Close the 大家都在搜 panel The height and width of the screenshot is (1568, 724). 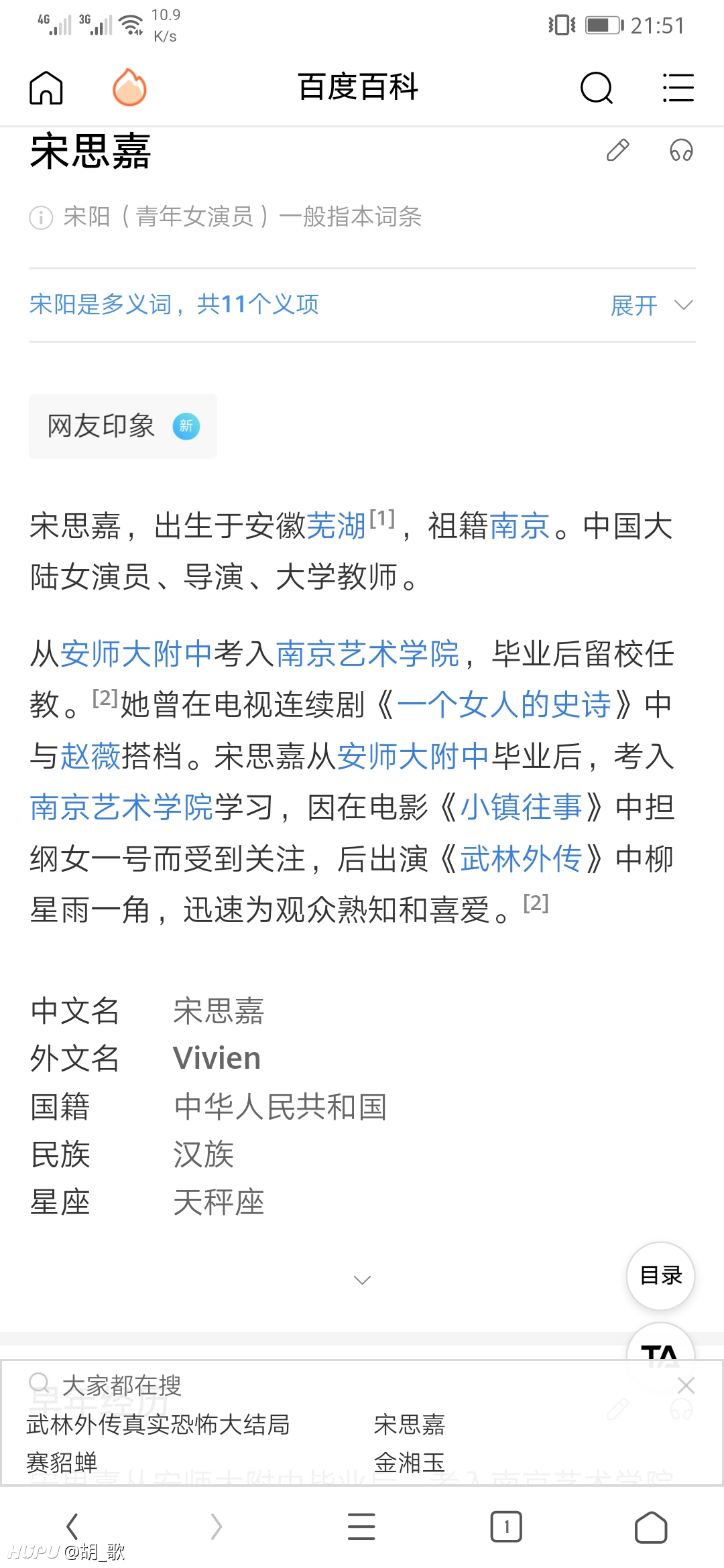tap(686, 1385)
